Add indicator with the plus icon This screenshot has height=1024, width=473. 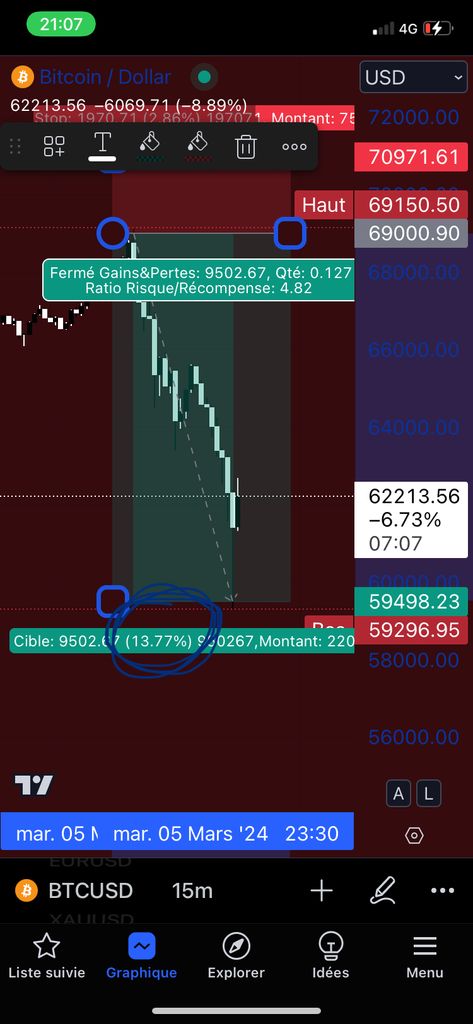[x=321, y=890]
